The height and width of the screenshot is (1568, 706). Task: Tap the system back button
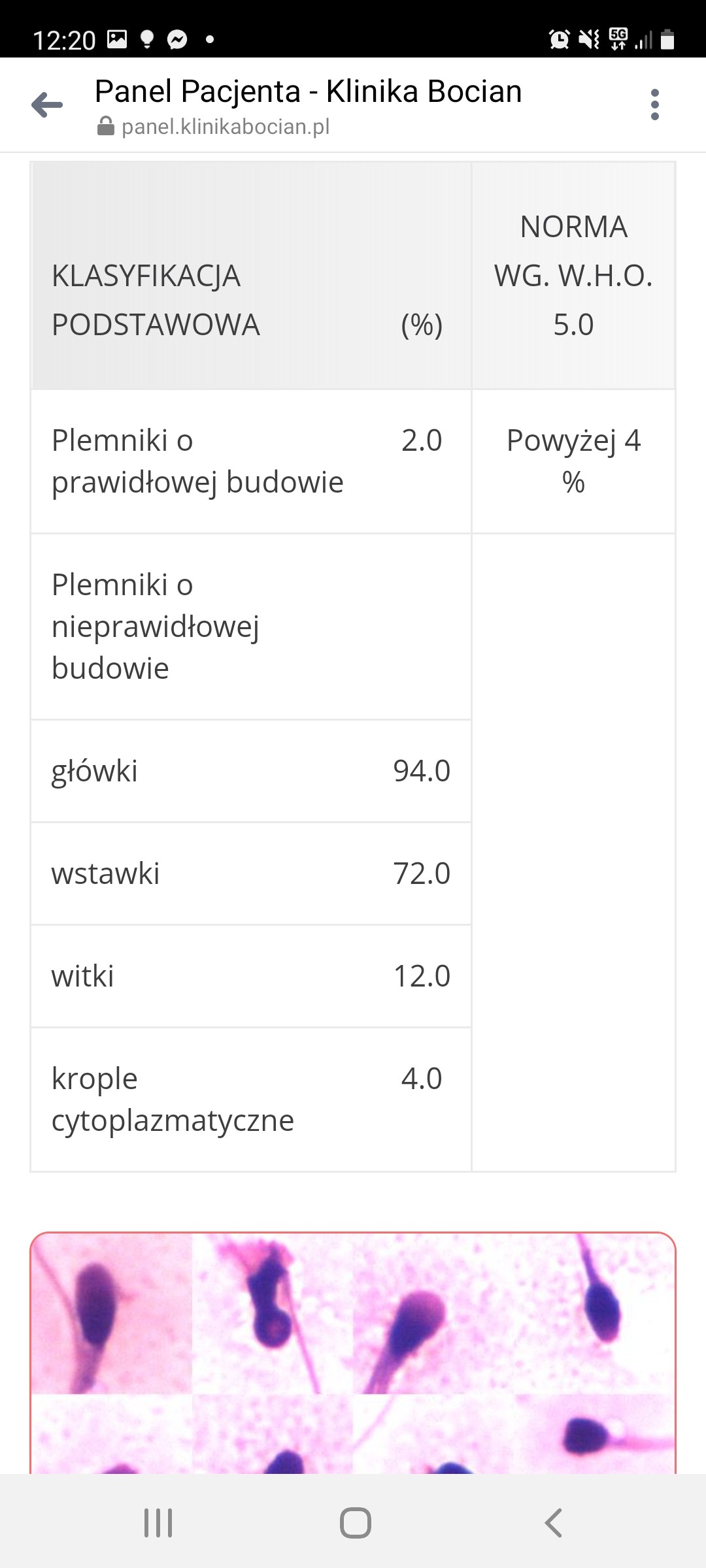pyautogui.click(x=553, y=1523)
